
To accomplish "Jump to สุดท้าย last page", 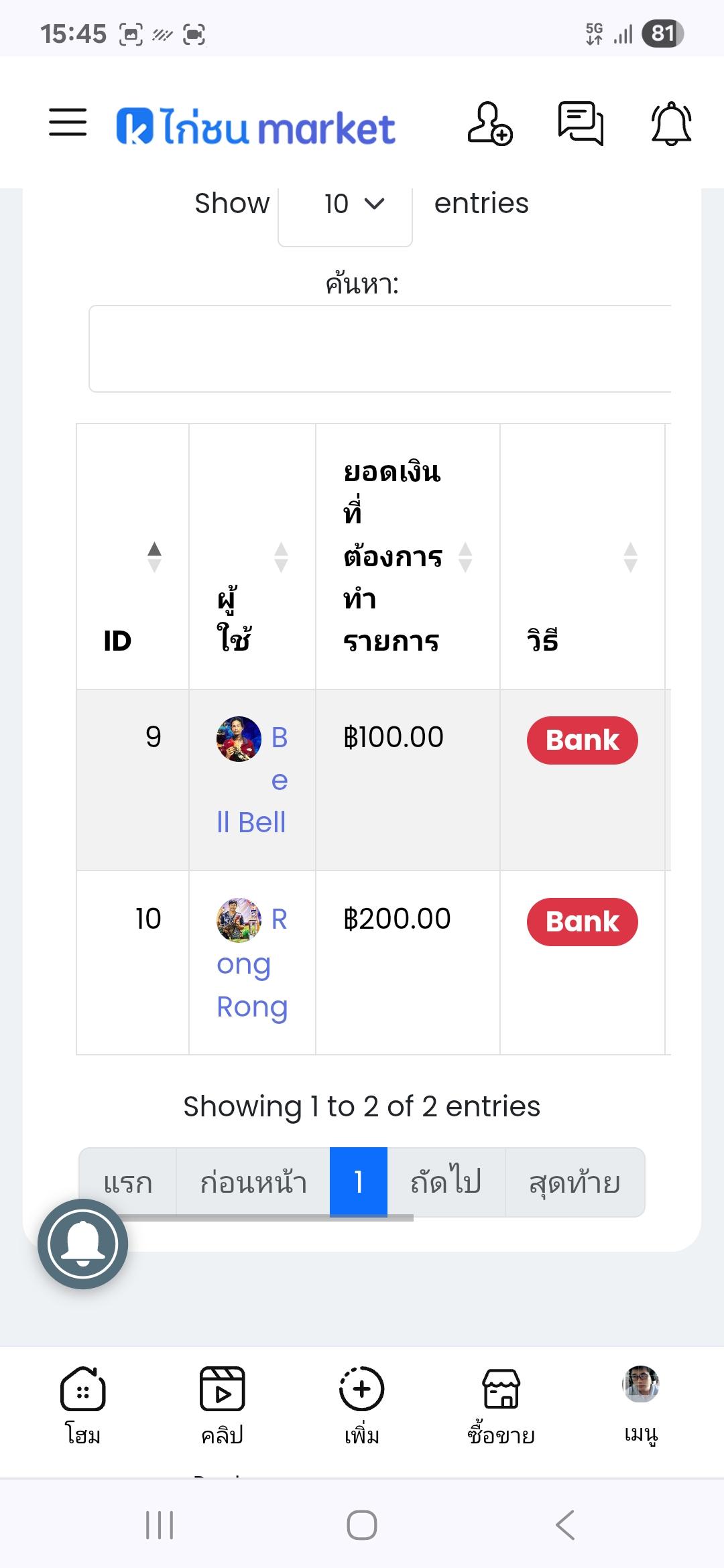I will 575,1182.
